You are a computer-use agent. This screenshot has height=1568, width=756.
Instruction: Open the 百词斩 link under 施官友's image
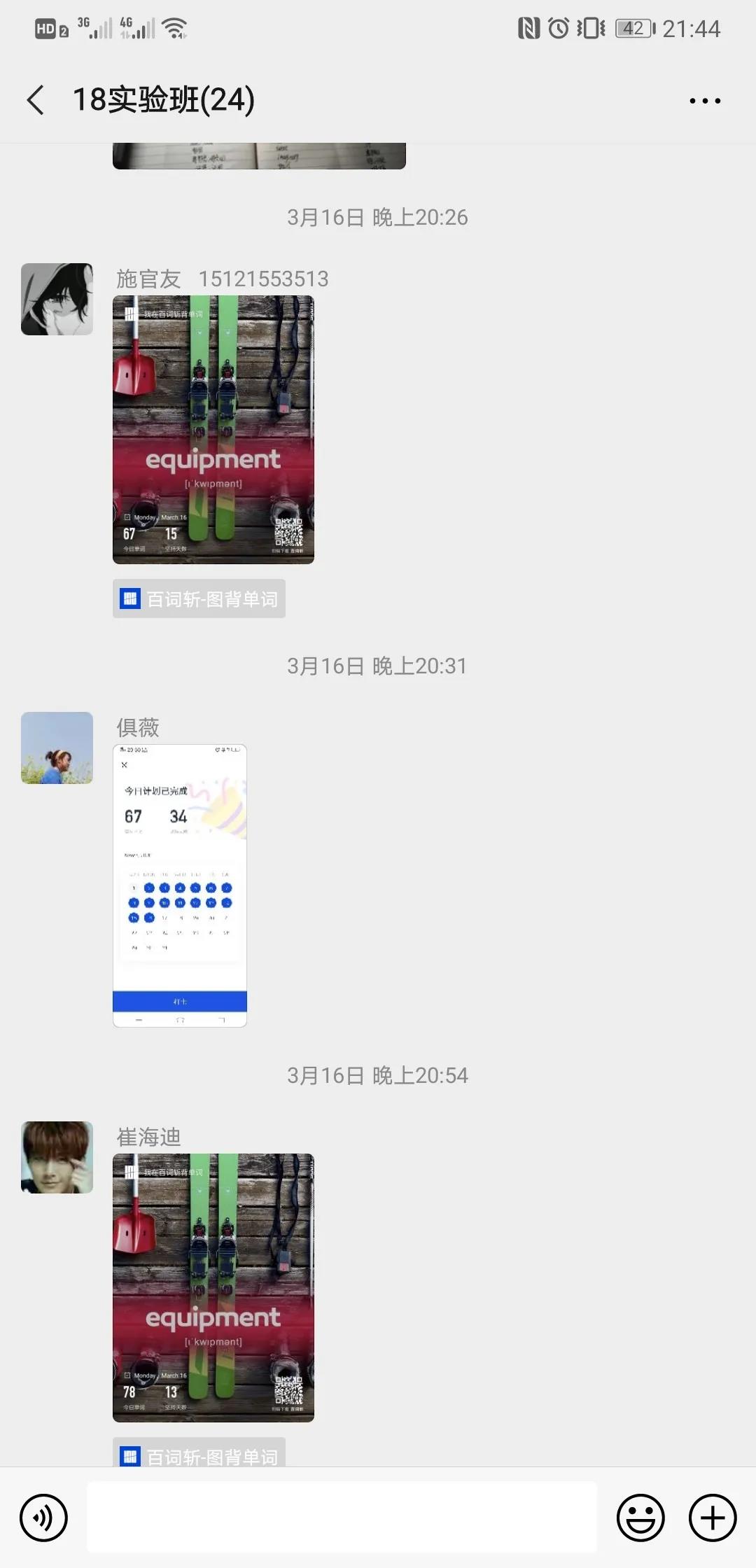(x=199, y=599)
